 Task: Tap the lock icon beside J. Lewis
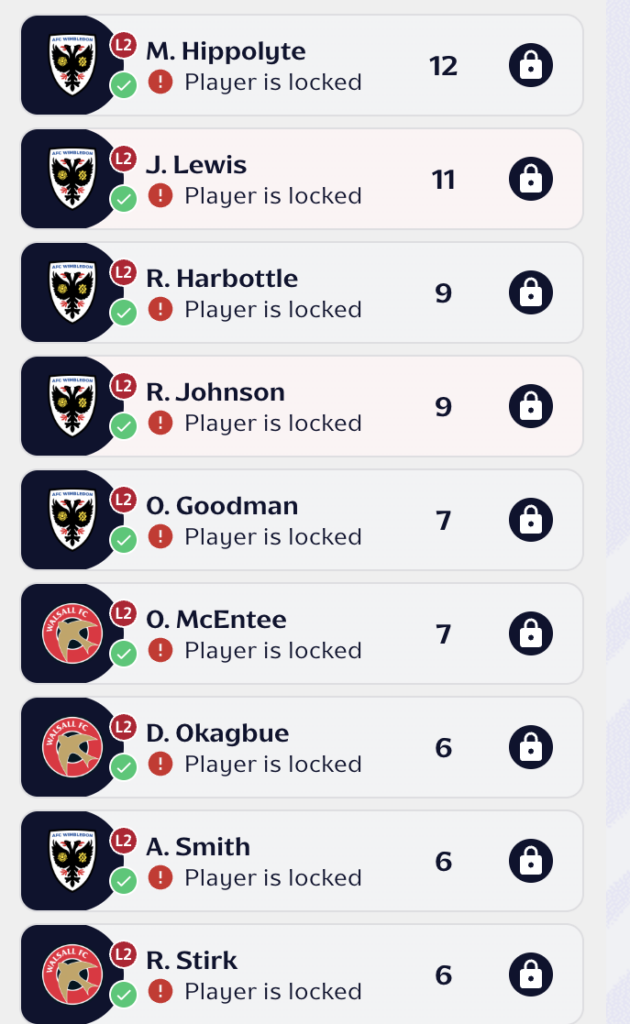tap(531, 180)
